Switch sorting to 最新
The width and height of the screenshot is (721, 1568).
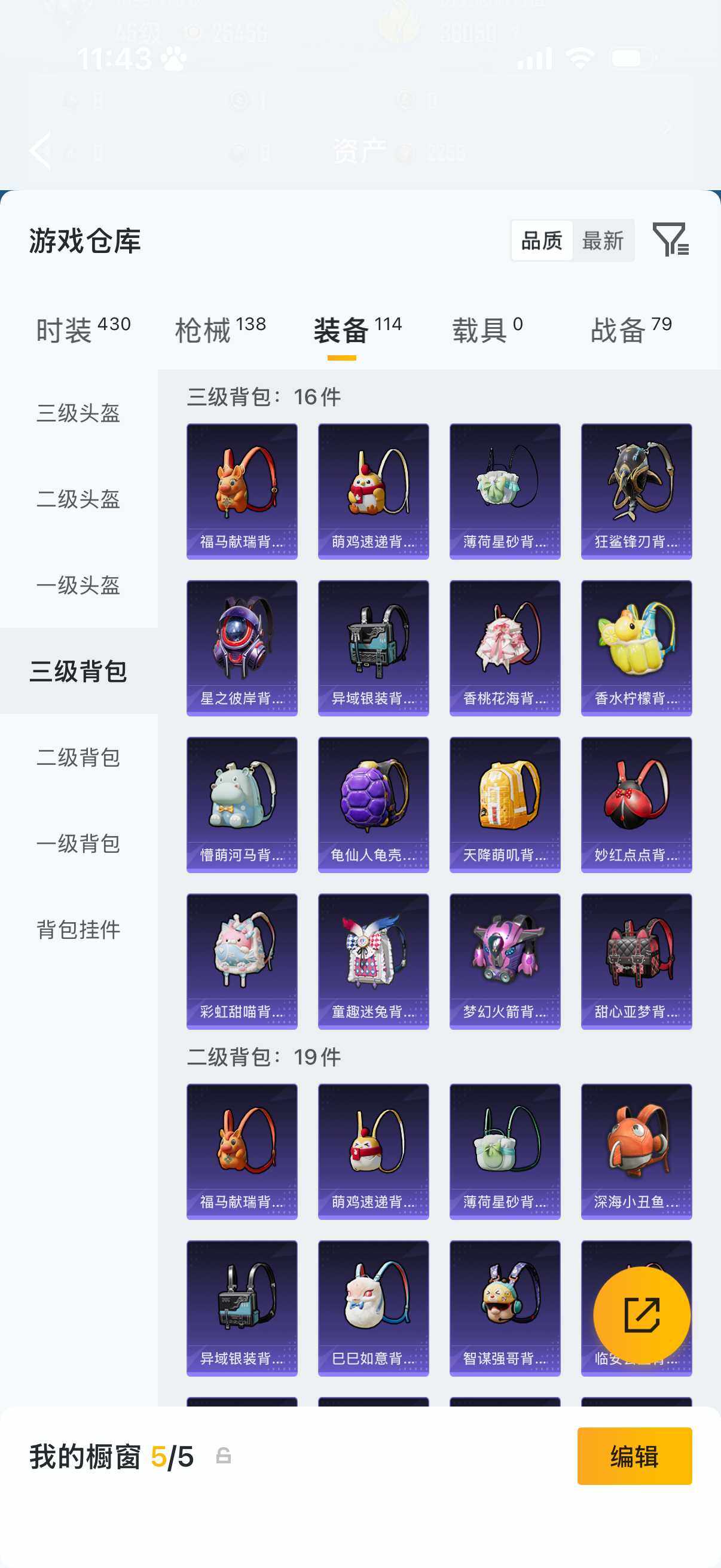click(x=604, y=241)
